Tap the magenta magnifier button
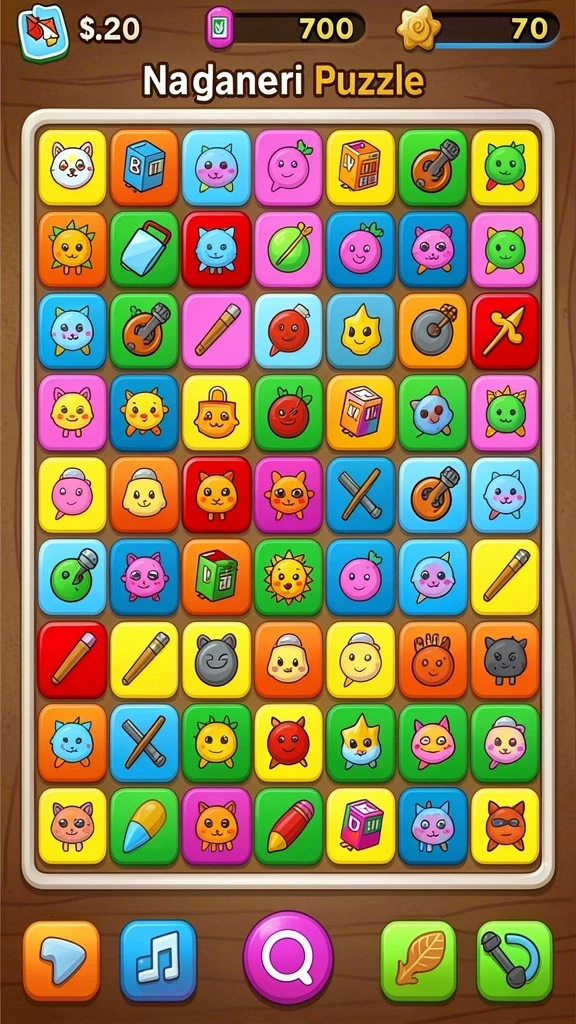This screenshot has width=576, height=1024. 288,957
